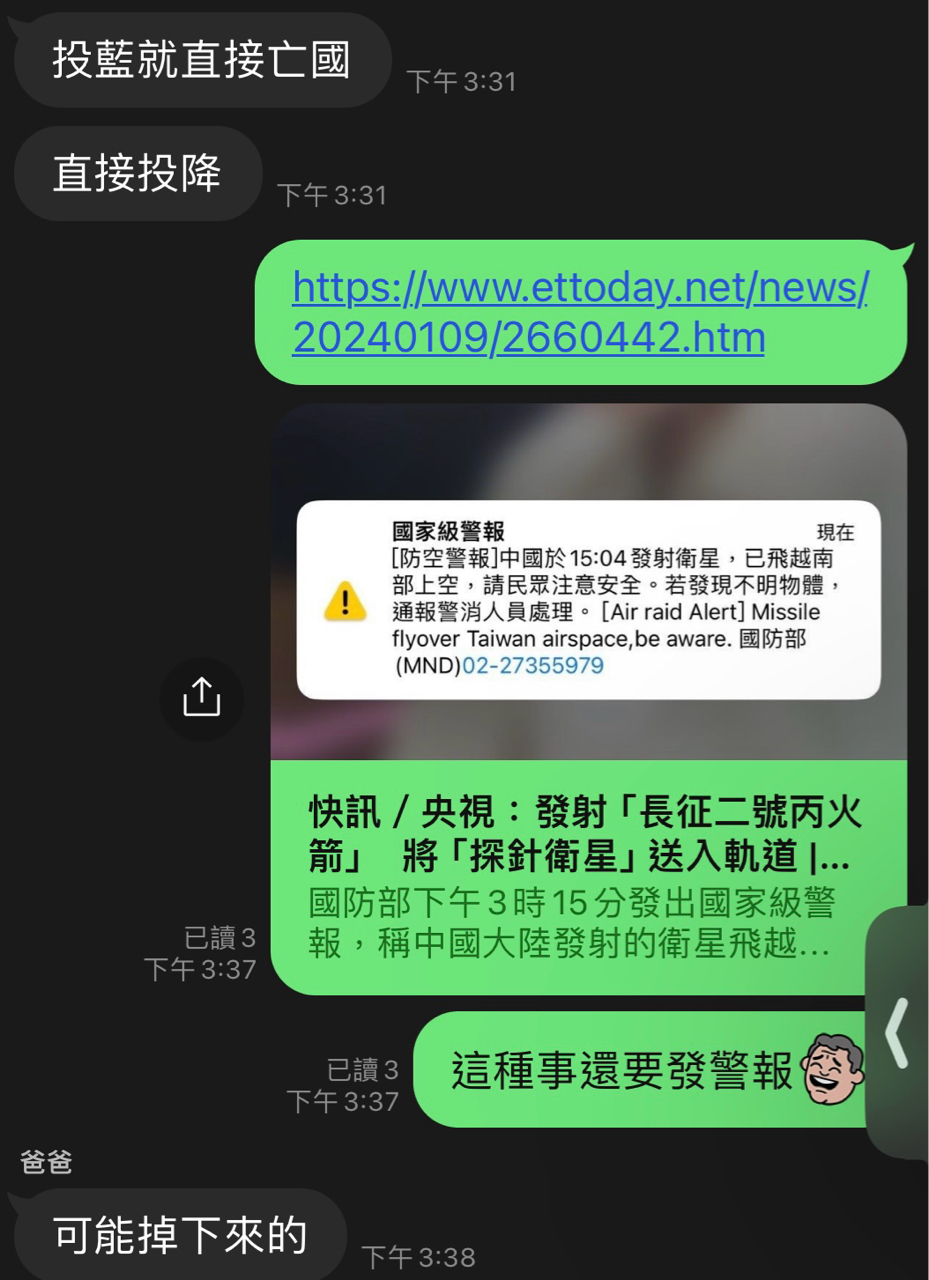Share the link preview via share icon

(x=201, y=698)
